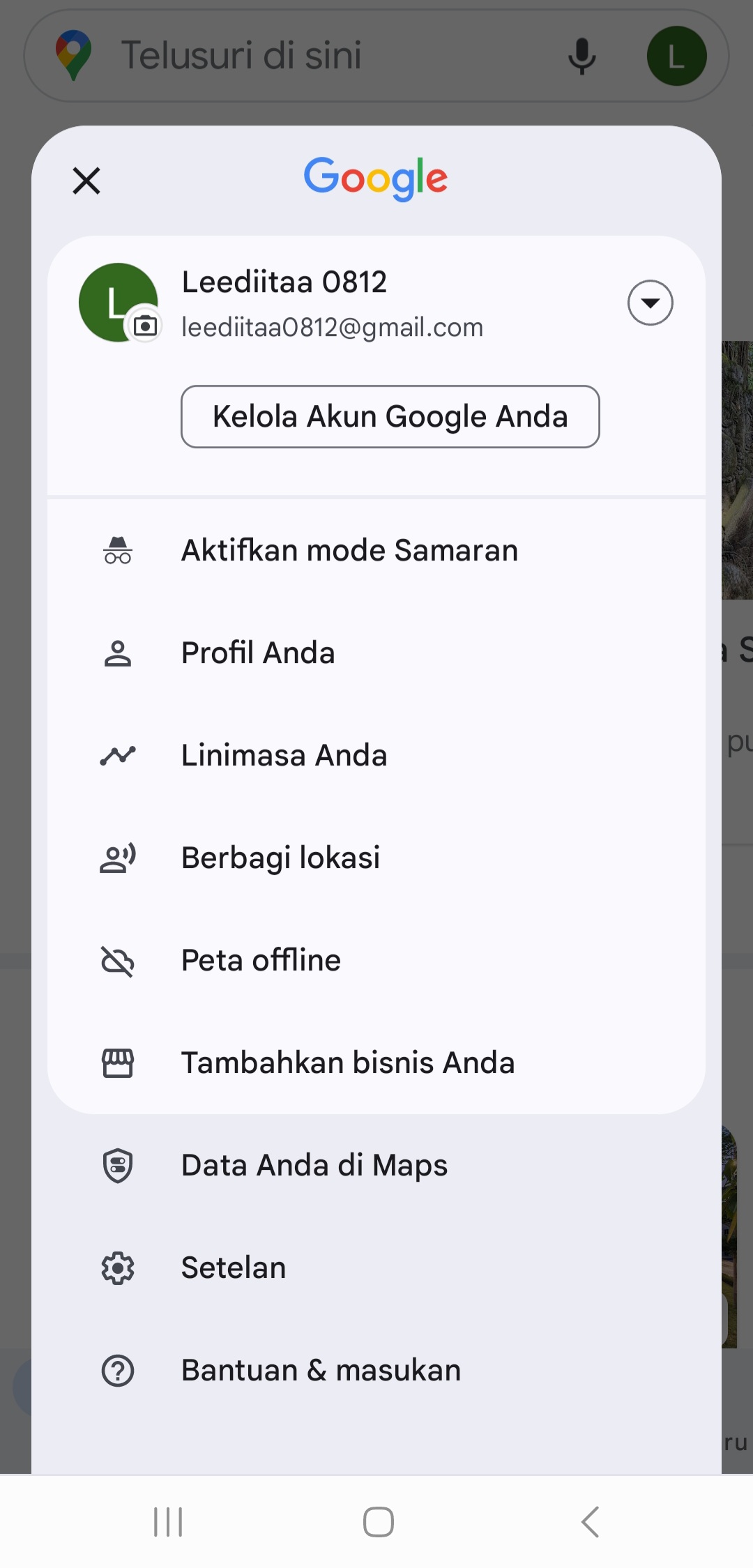Viewport: 753px width, 1568px height.
Task: Select Berbagi lokasi
Action: pos(376,858)
